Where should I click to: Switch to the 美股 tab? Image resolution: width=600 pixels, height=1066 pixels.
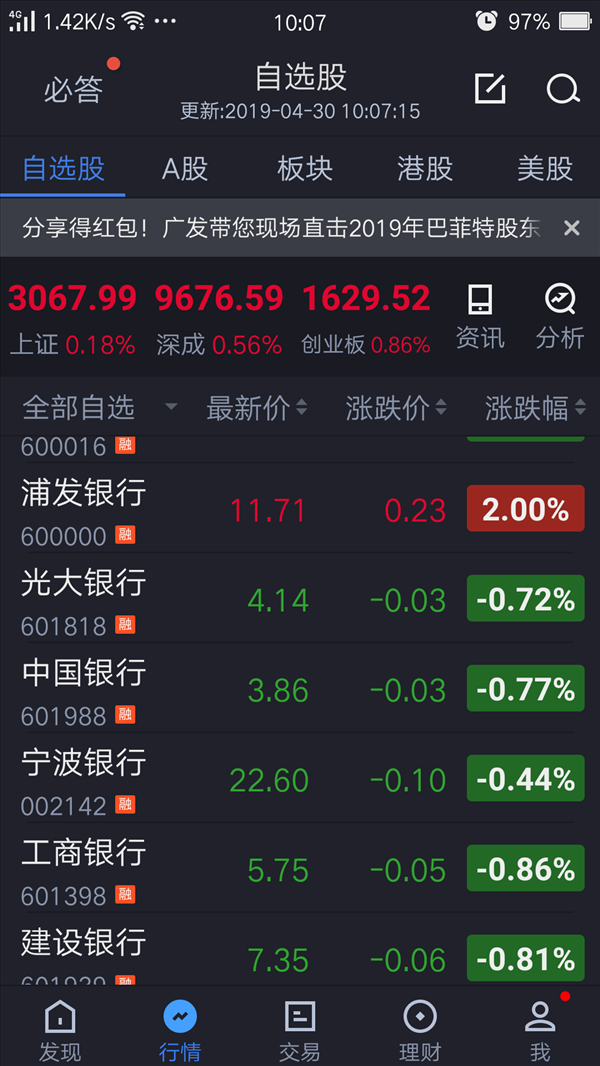pyautogui.click(x=545, y=169)
